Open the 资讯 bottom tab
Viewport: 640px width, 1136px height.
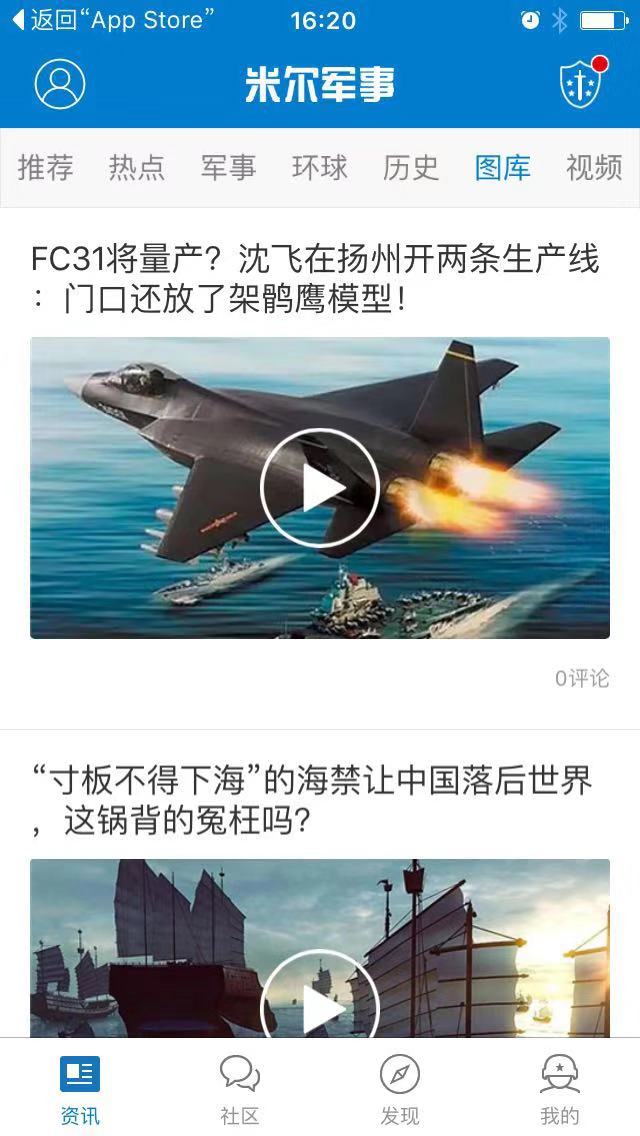(80, 1089)
